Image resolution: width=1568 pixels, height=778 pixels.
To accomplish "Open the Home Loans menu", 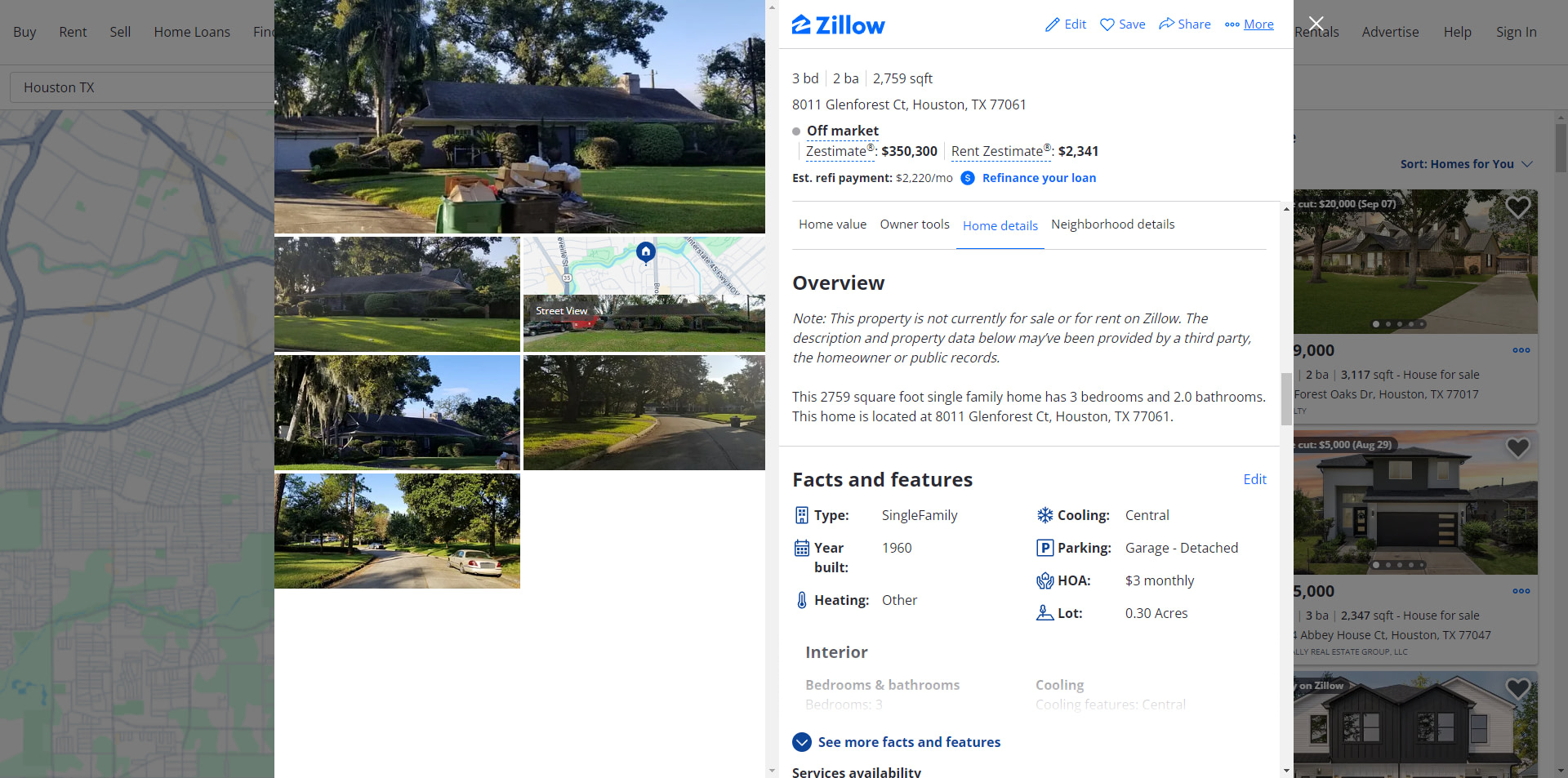I will point(192,32).
